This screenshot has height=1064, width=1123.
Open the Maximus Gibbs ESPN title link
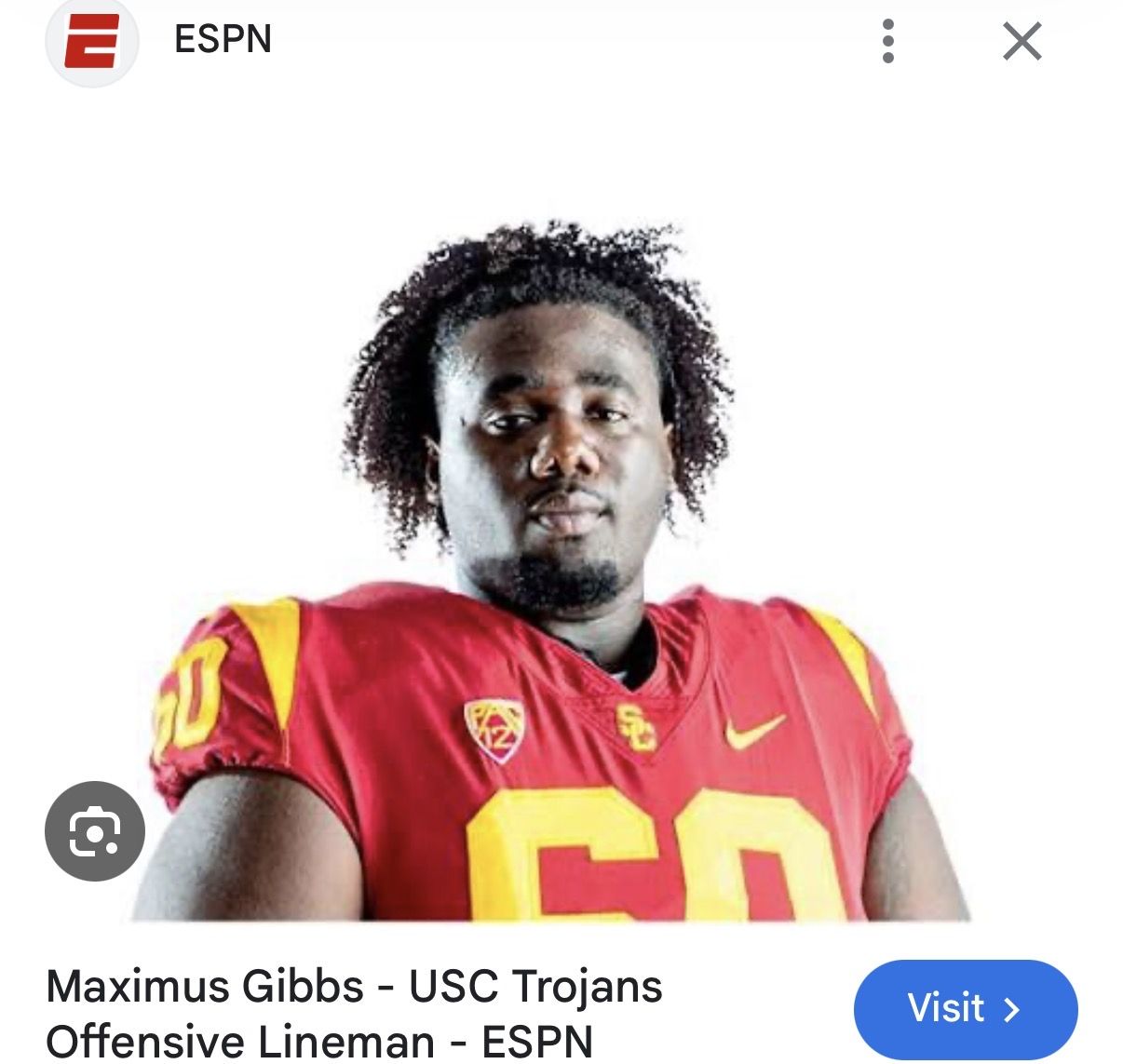pyautogui.click(x=354, y=1013)
